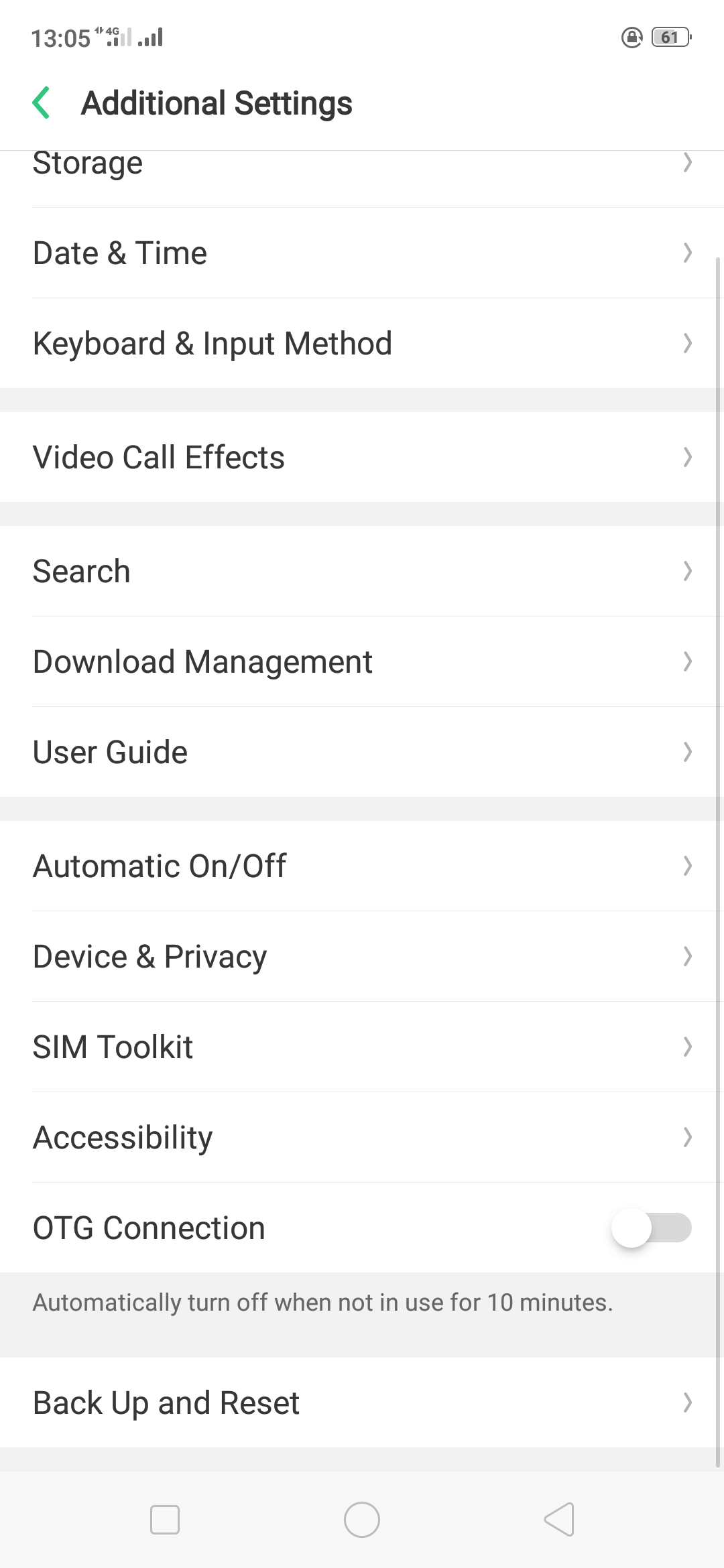
Task: Open recent apps from navigation bar
Action: pos(165,1520)
